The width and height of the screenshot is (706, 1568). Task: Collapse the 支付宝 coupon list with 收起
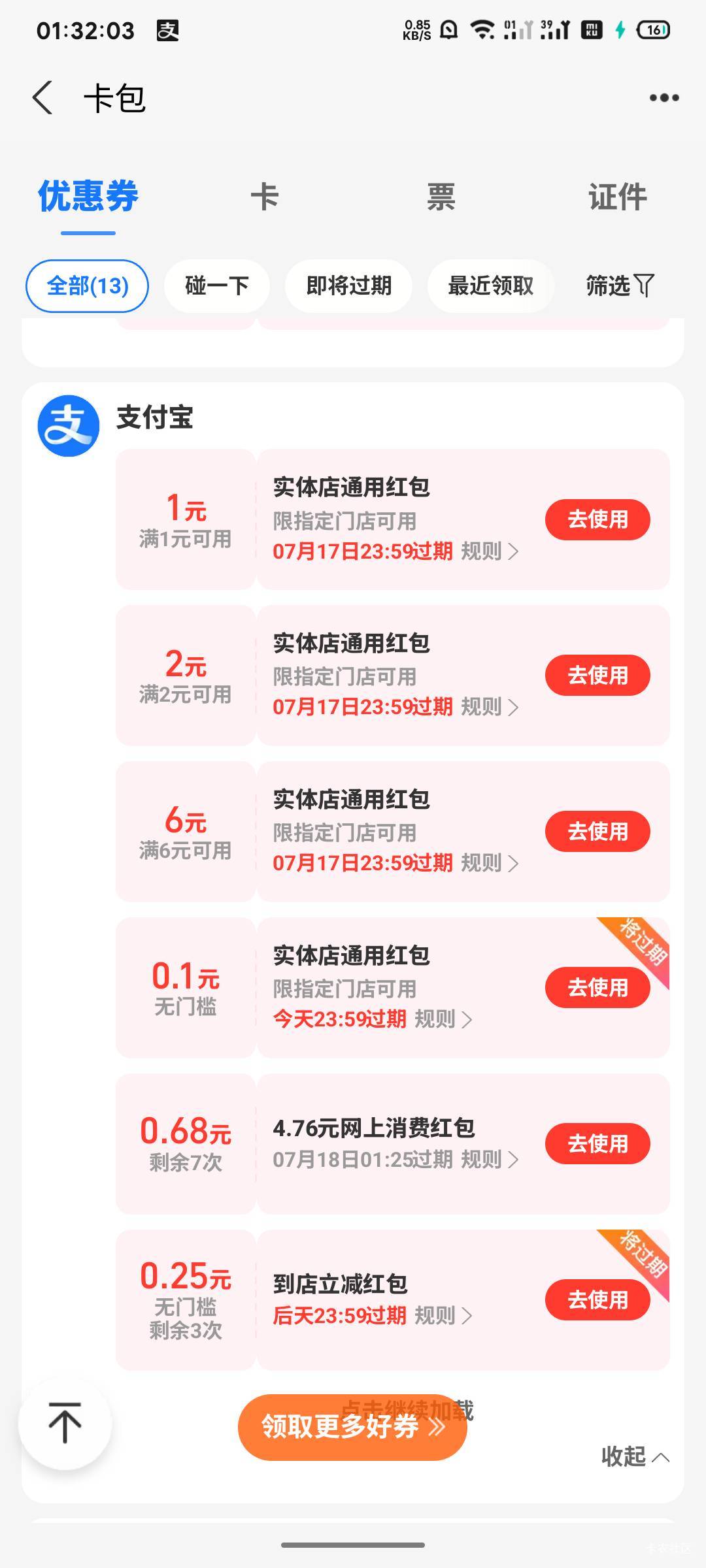(635, 1456)
